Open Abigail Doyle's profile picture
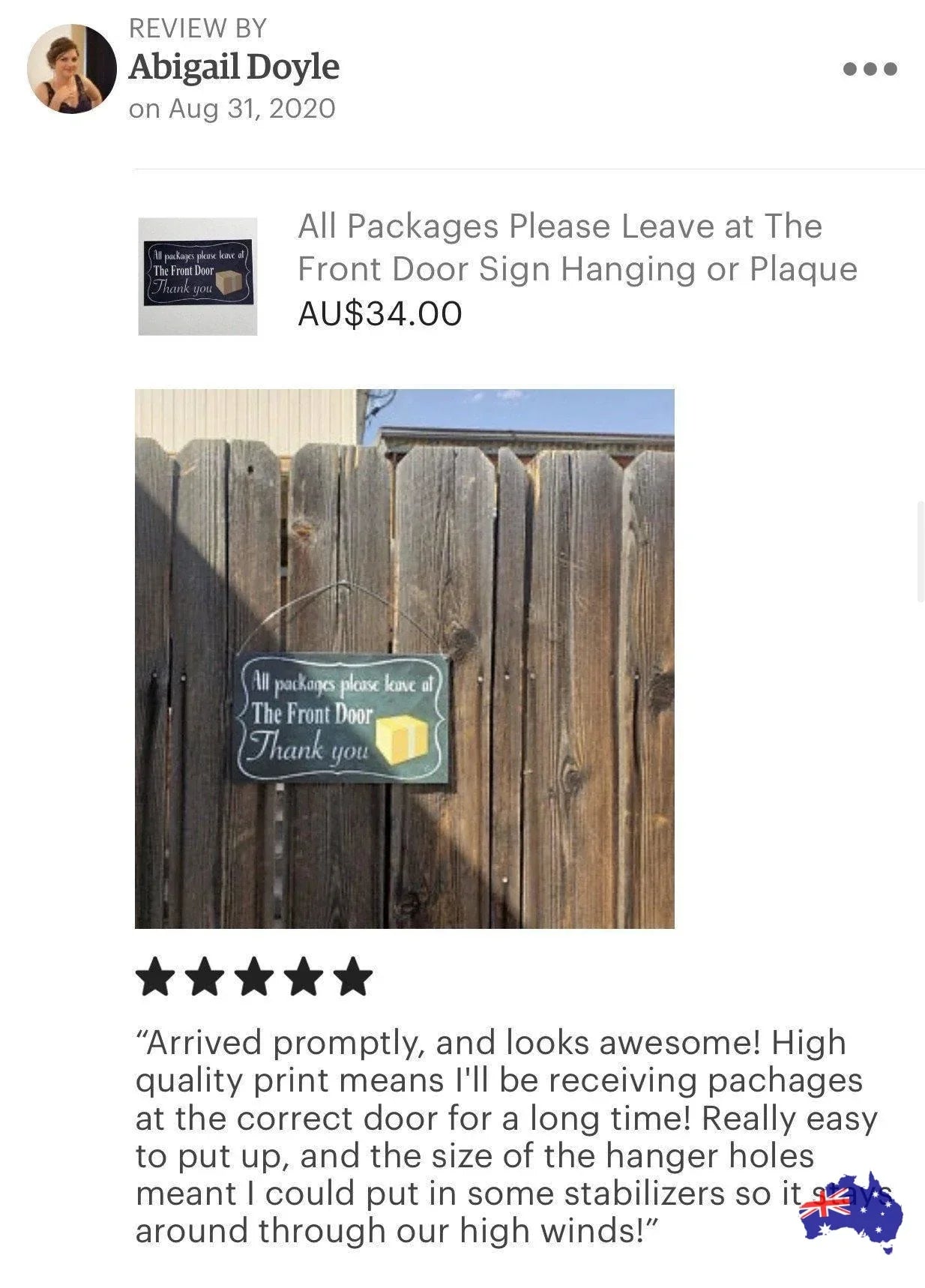925x1288 pixels. (72, 69)
